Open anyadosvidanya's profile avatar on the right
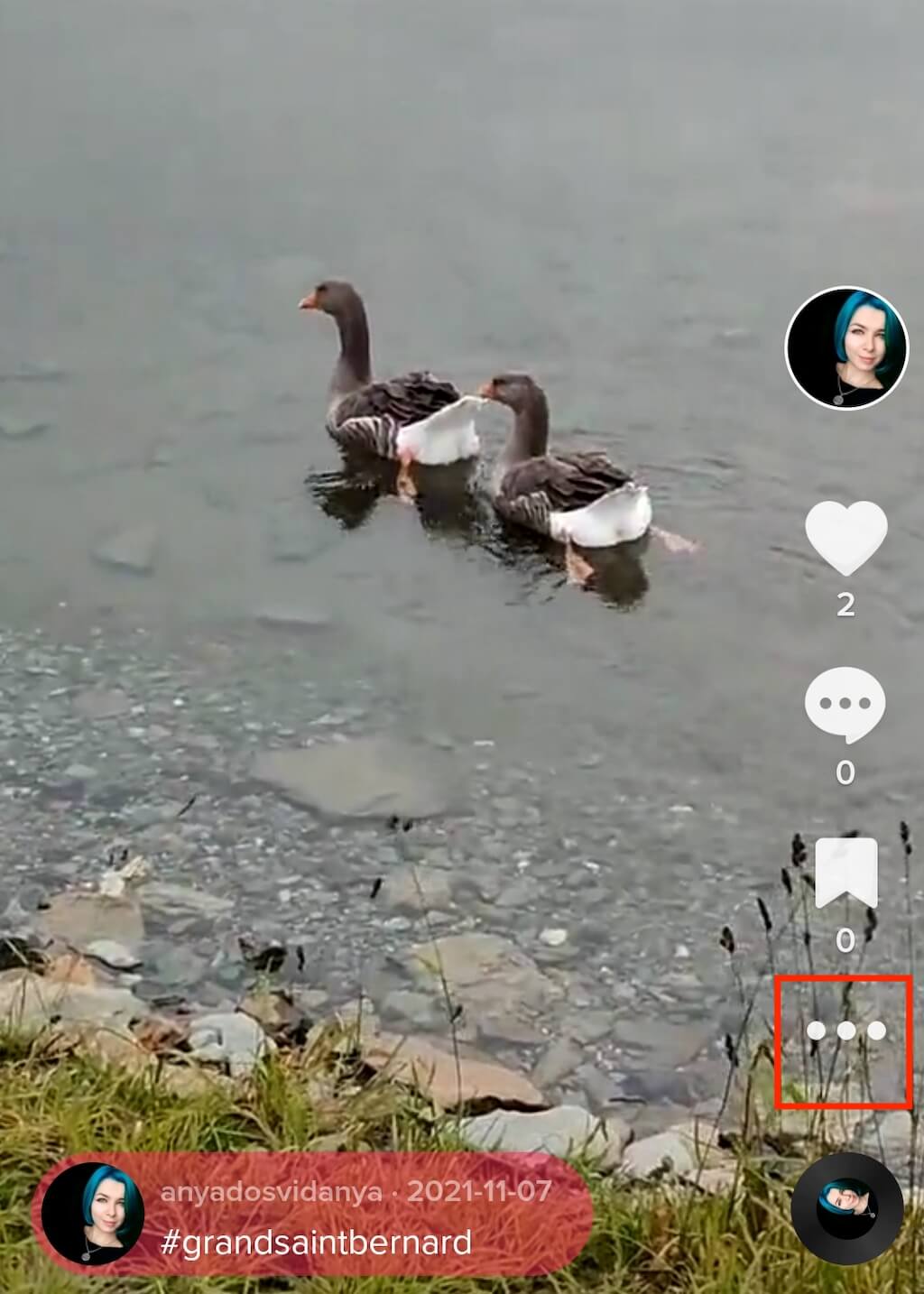The image size is (924, 1294). click(x=845, y=349)
